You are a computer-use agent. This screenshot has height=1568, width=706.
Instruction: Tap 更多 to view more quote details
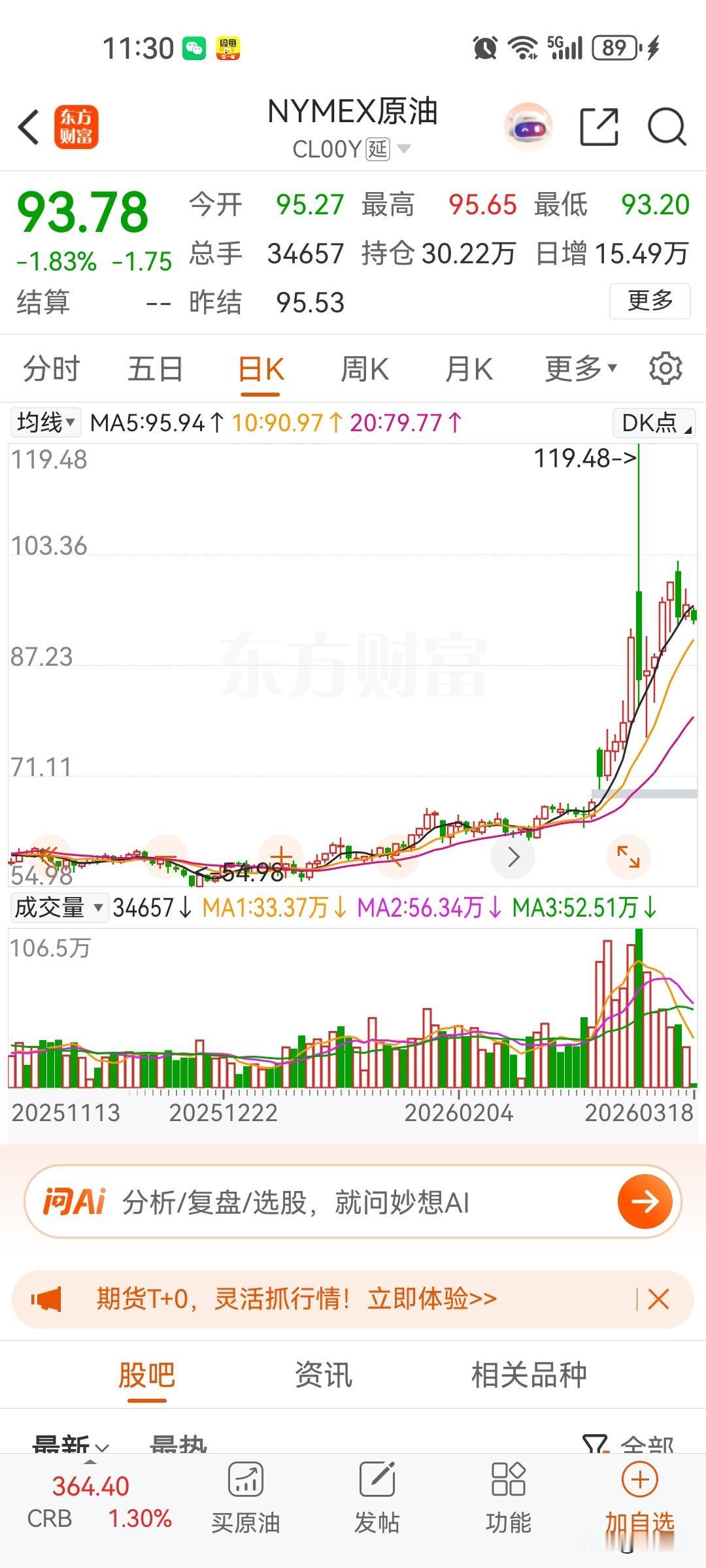(x=648, y=302)
